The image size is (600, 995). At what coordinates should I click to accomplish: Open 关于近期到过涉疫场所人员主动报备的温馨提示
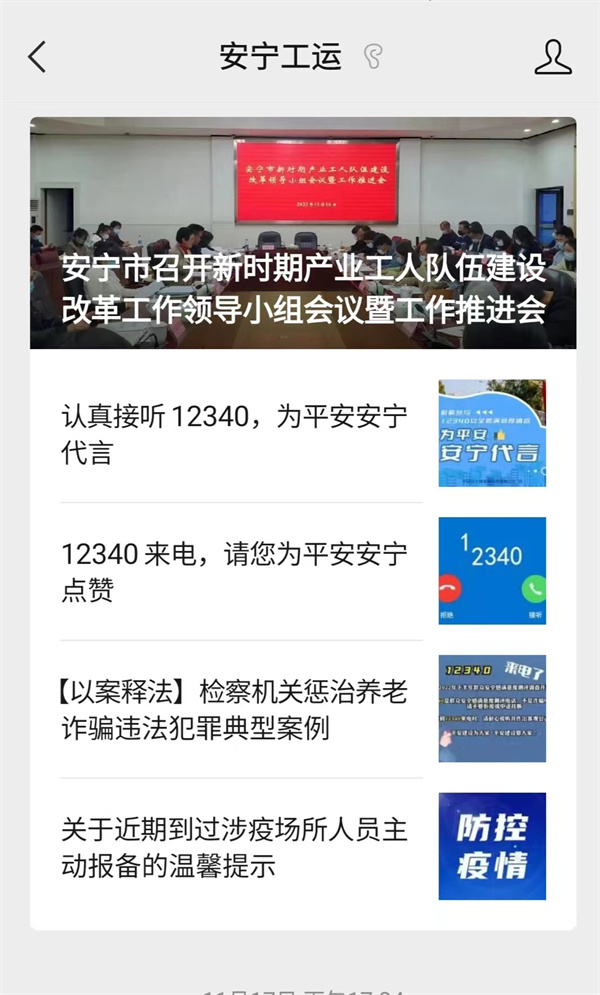click(x=235, y=847)
